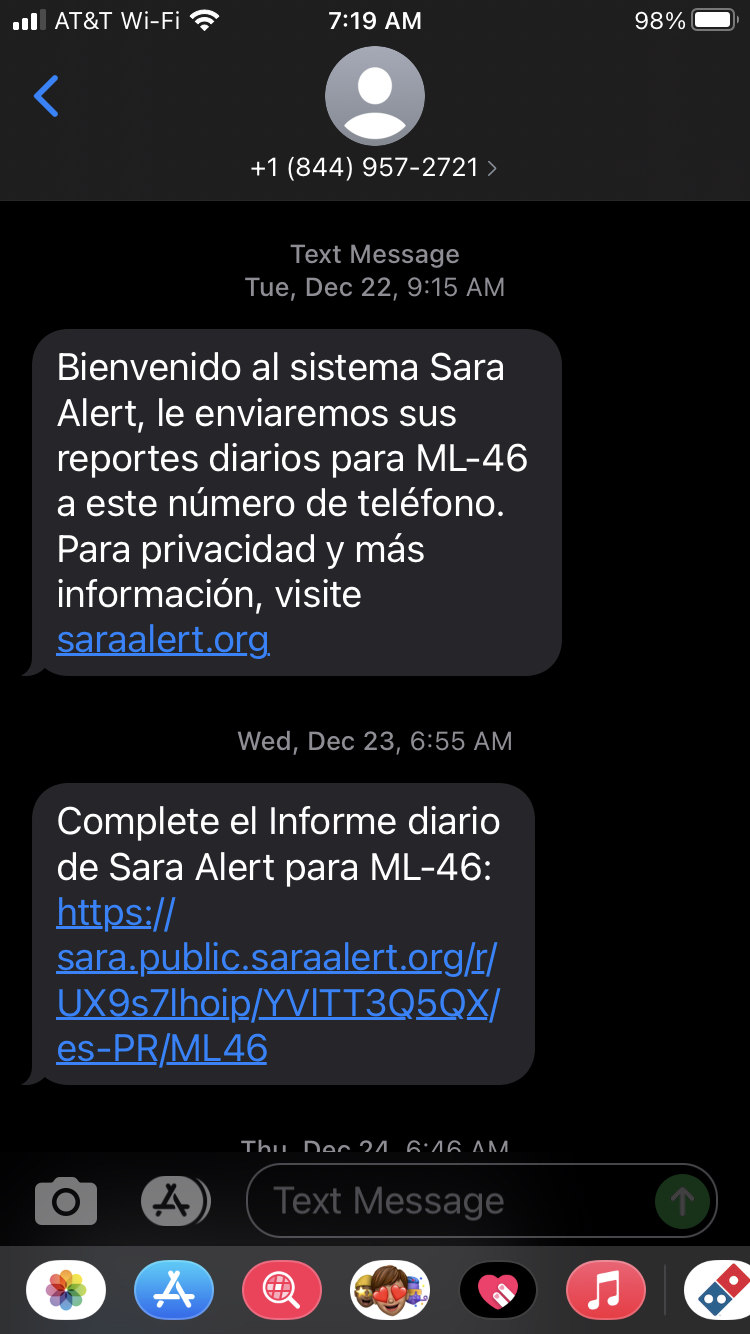Viewport: 750px width, 1334px height.
Task: Toggle the iMessage apps drawer
Action: pos(175,1201)
